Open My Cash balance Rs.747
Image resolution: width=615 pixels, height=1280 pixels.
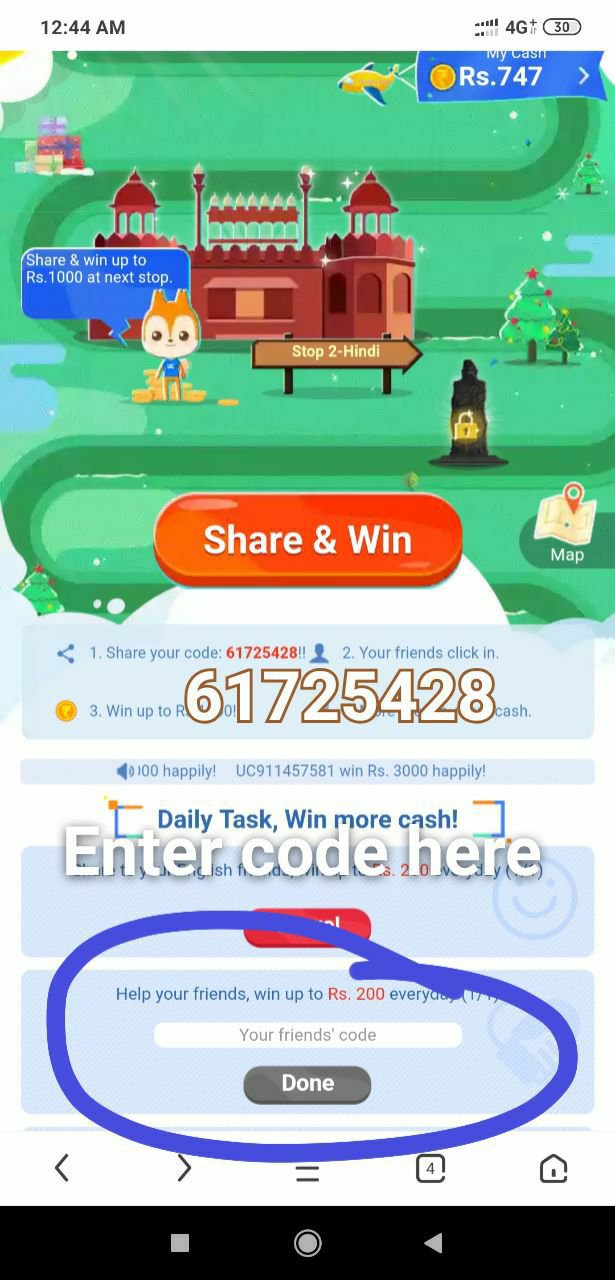510,76
